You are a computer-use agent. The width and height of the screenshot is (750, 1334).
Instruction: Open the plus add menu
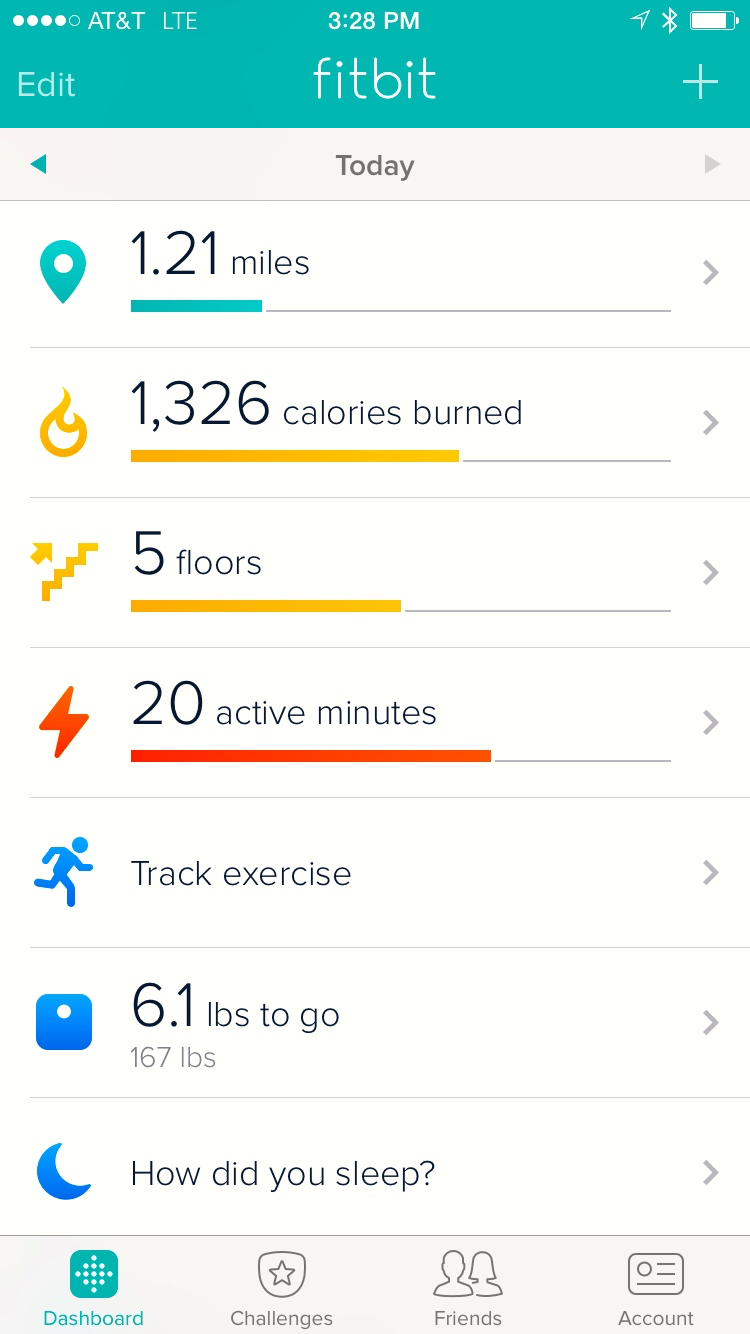[700, 82]
